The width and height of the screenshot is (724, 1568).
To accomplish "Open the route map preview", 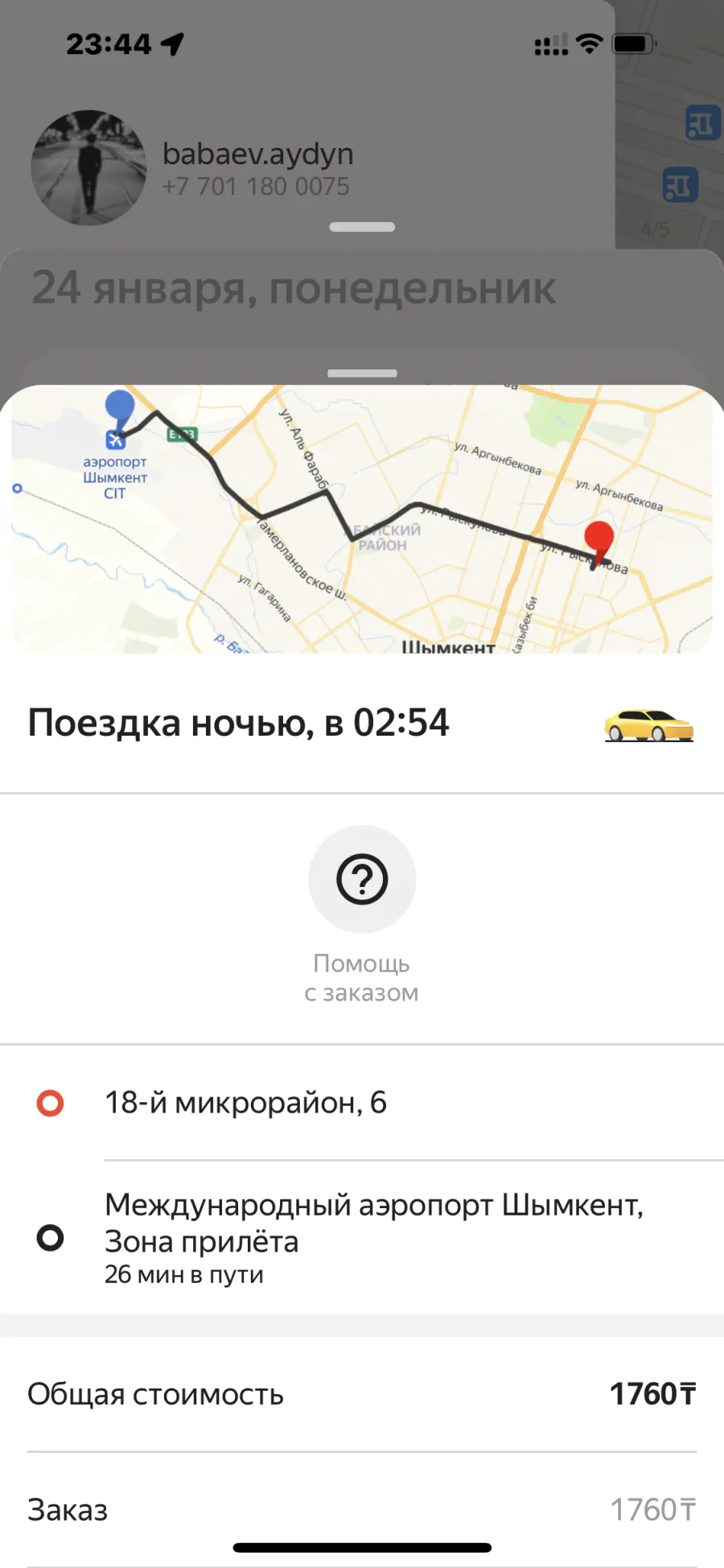I will click(362, 519).
